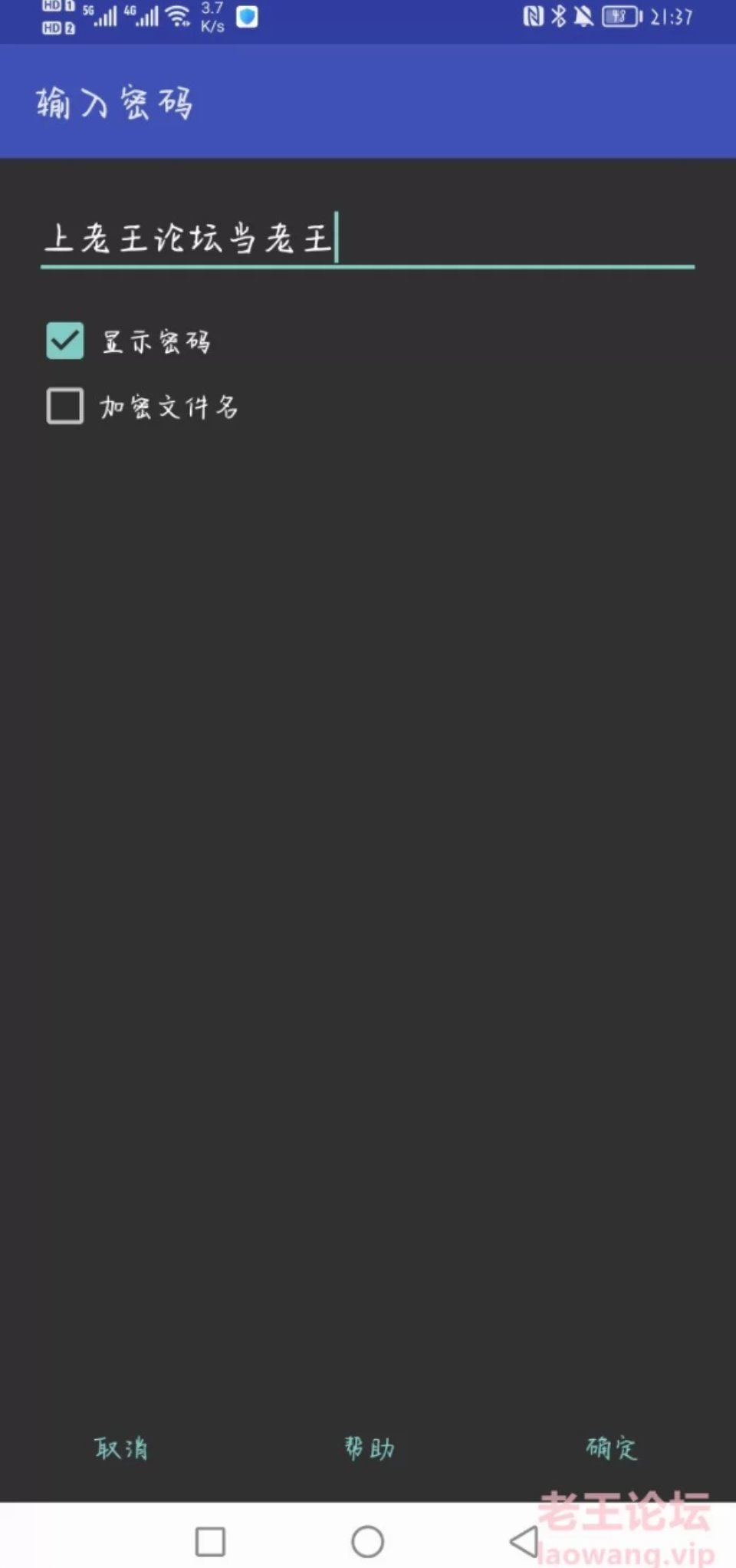Tap the password input field
736x1568 pixels.
(x=366, y=239)
